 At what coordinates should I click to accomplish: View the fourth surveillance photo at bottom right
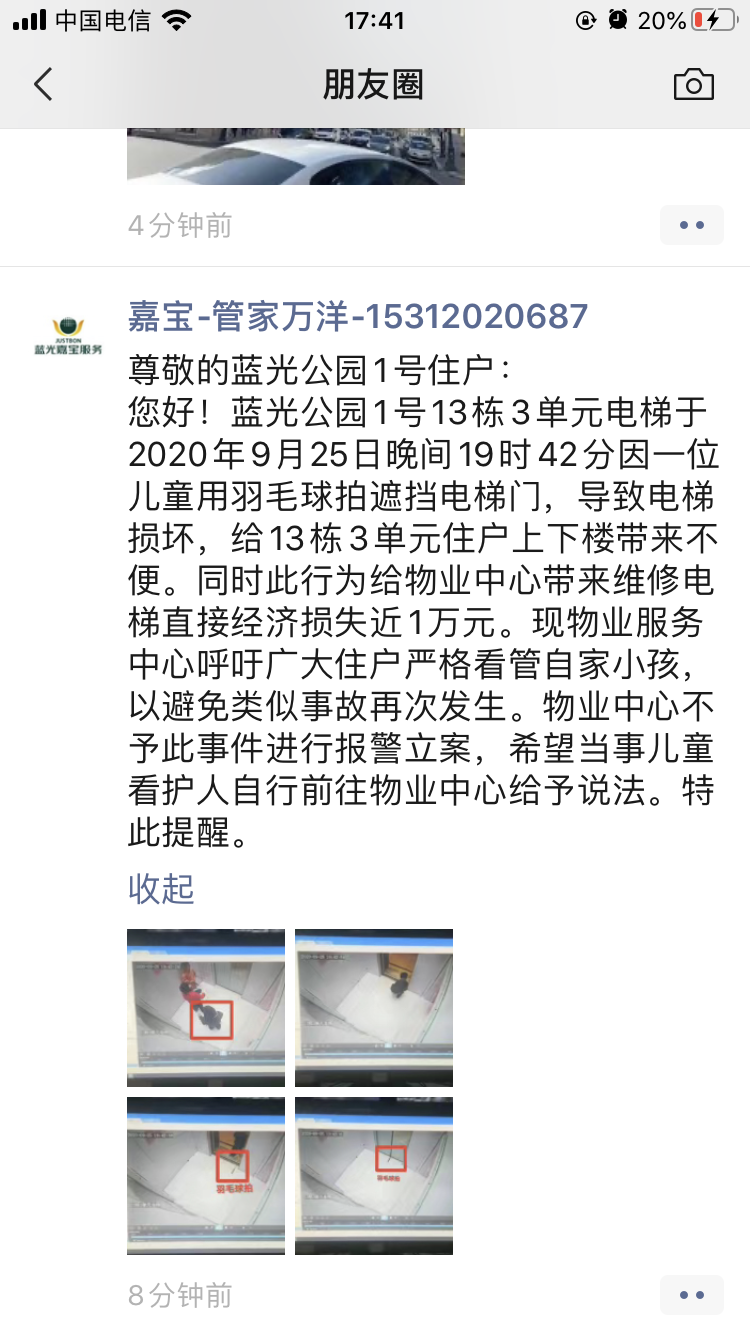[x=374, y=1176]
